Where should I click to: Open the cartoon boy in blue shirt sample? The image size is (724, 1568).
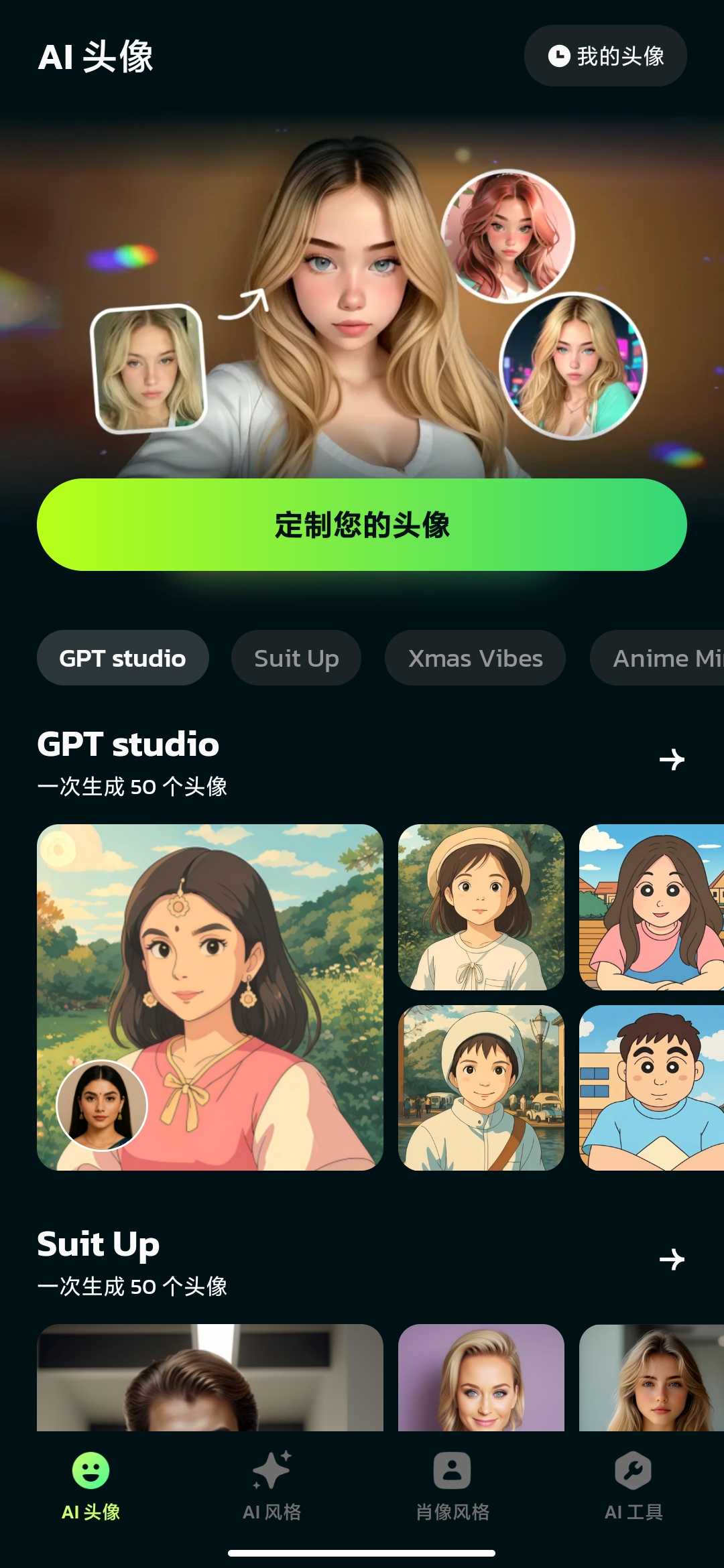pos(652,1088)
